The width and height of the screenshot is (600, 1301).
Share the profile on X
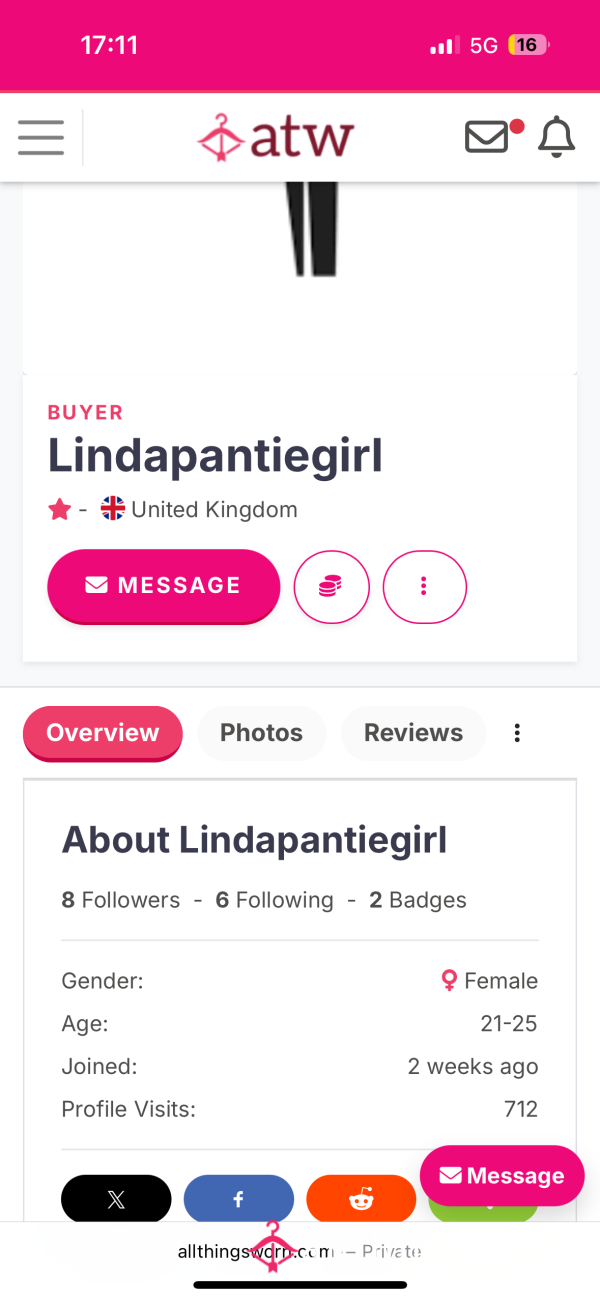116,1199
